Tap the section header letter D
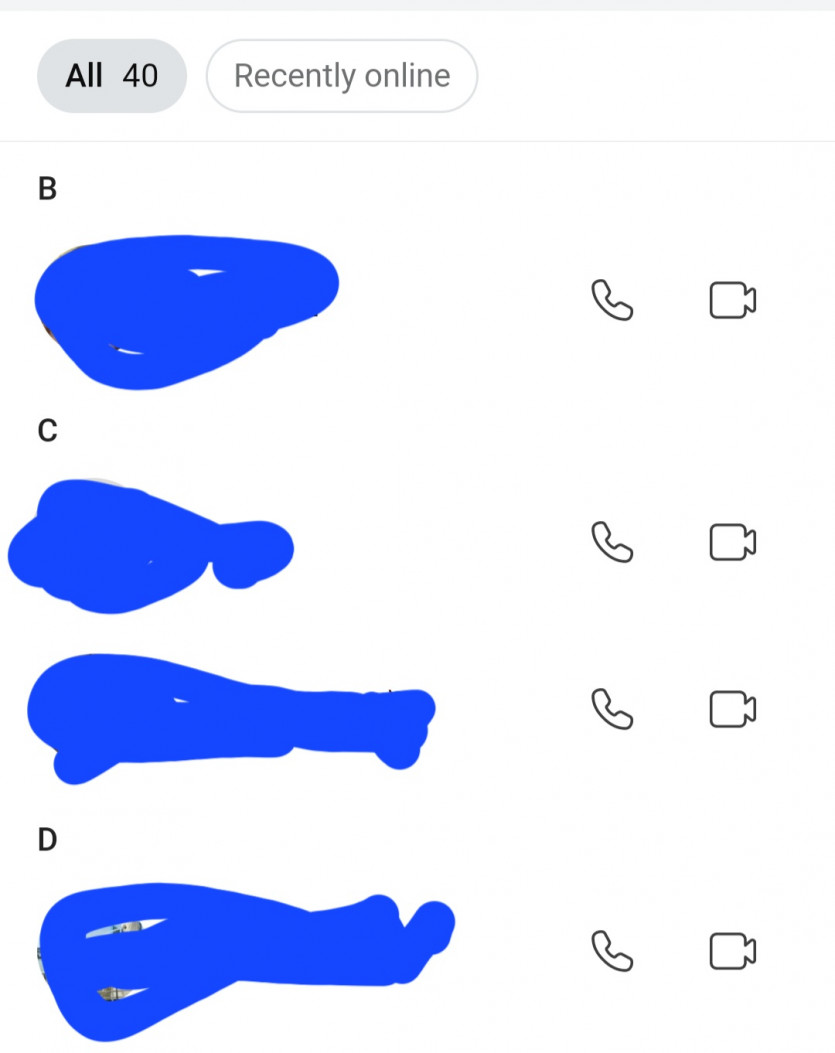 point(47,838)
